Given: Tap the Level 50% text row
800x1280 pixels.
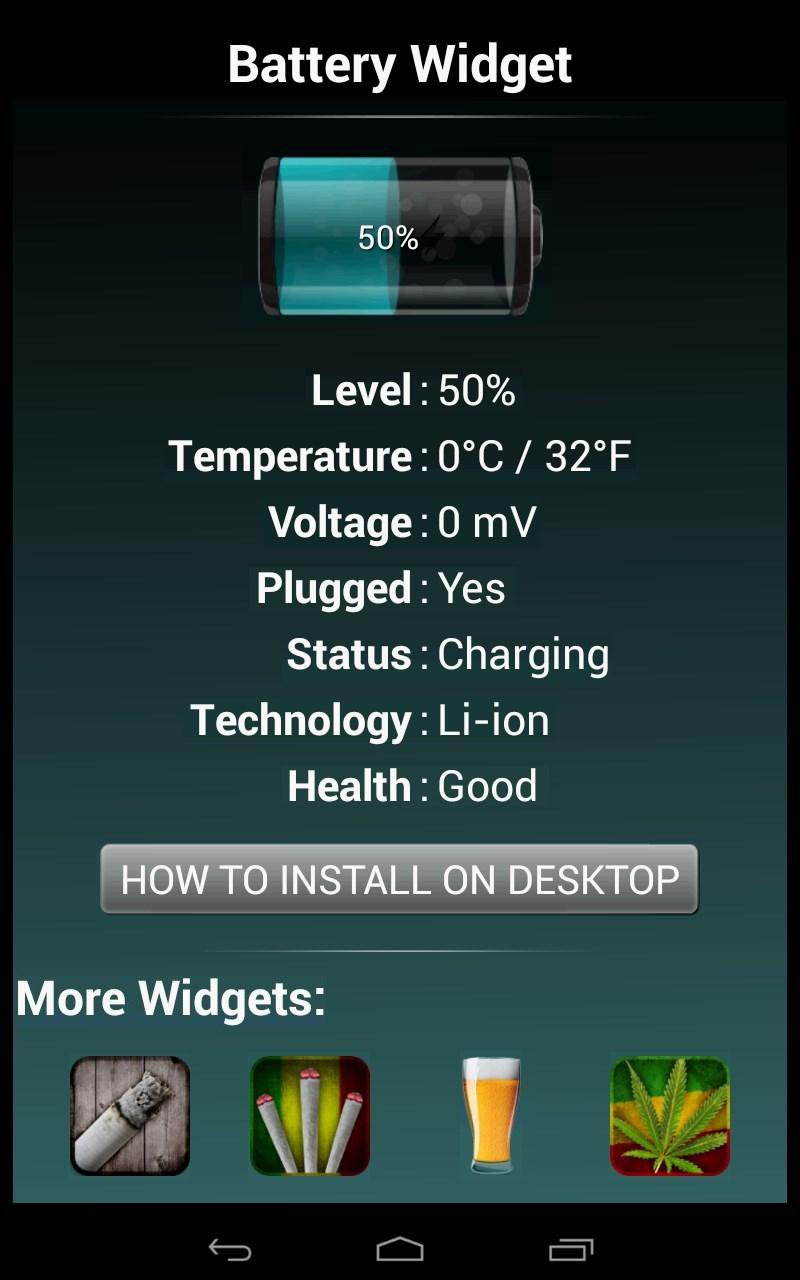Looking at the screenshot, I should click(x=412, y=390).
